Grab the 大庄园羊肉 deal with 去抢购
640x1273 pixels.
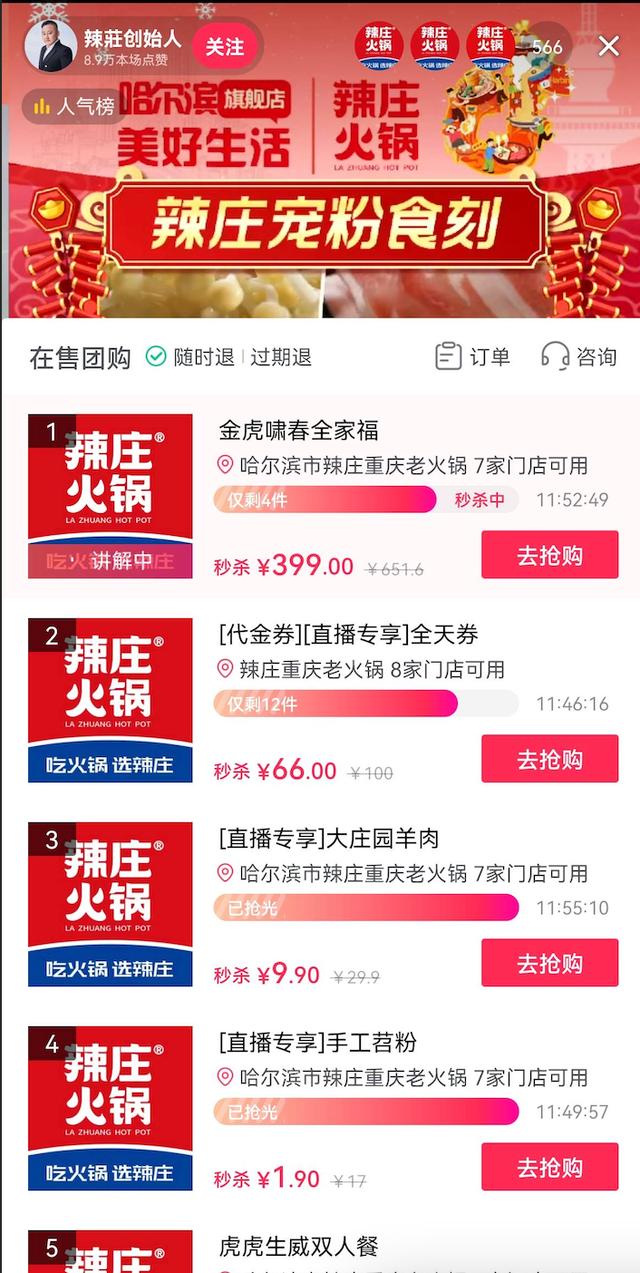(549, 963)
